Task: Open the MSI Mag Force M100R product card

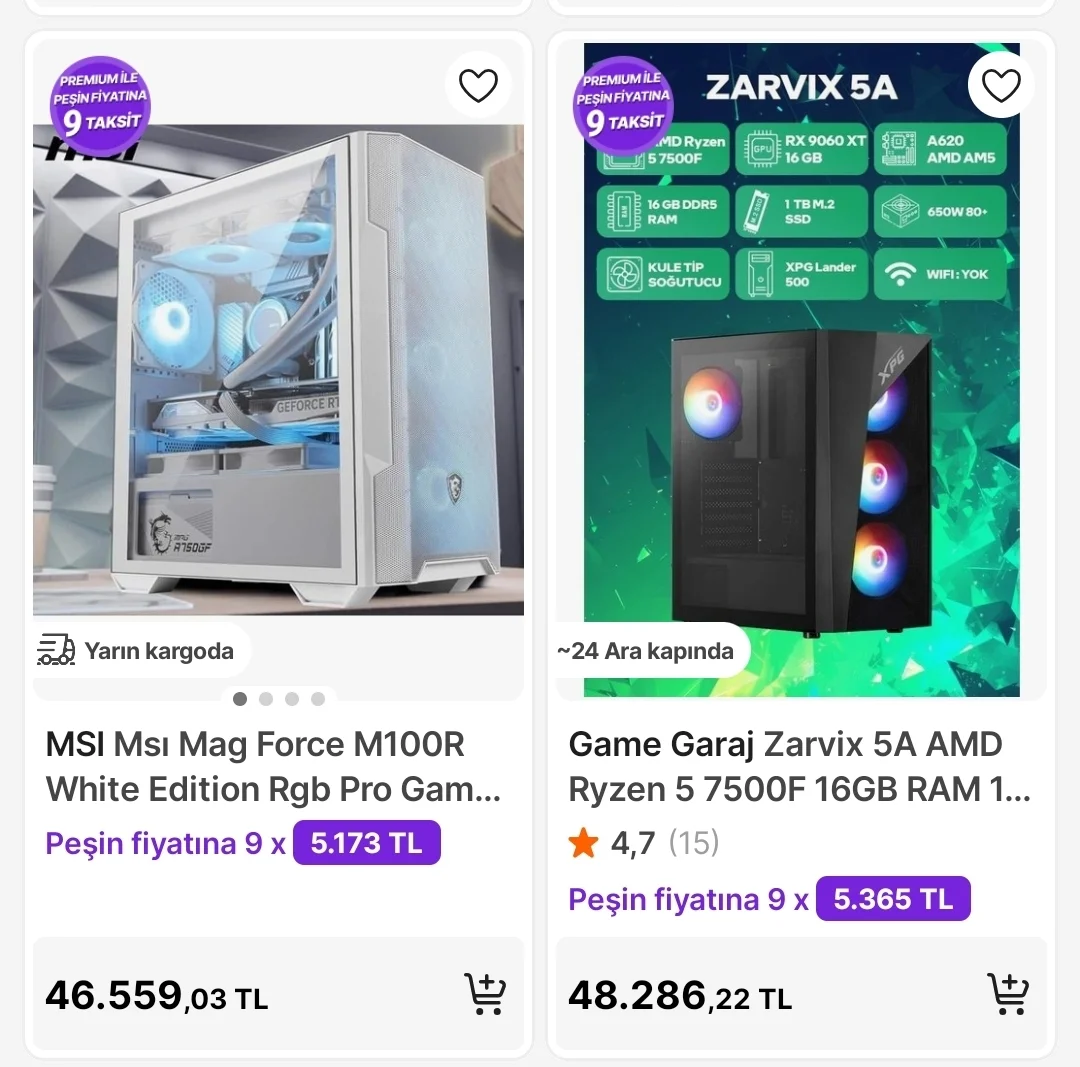Action: click(x=272, y=767)
